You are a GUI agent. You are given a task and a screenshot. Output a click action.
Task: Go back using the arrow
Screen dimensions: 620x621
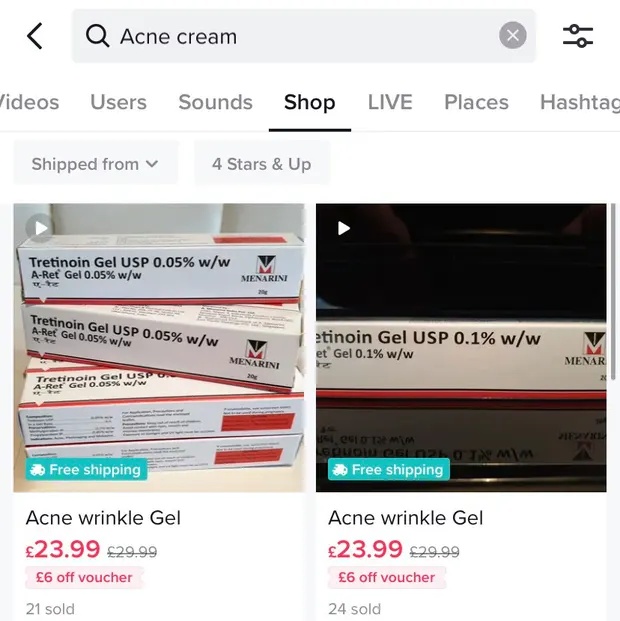pos(35,37)
